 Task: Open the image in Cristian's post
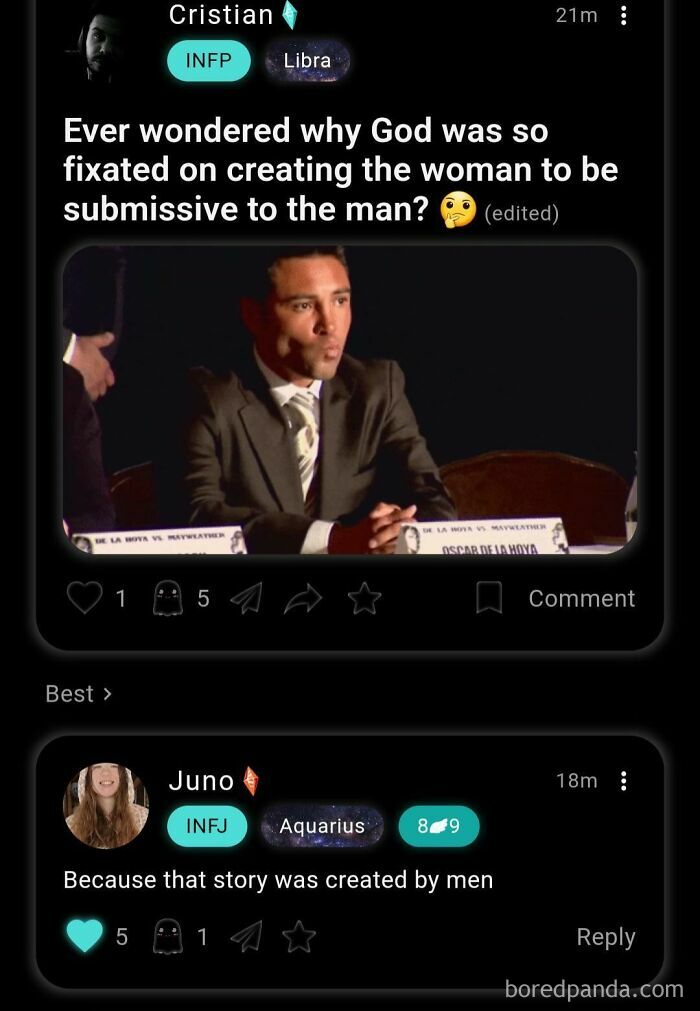pos(350,400)
